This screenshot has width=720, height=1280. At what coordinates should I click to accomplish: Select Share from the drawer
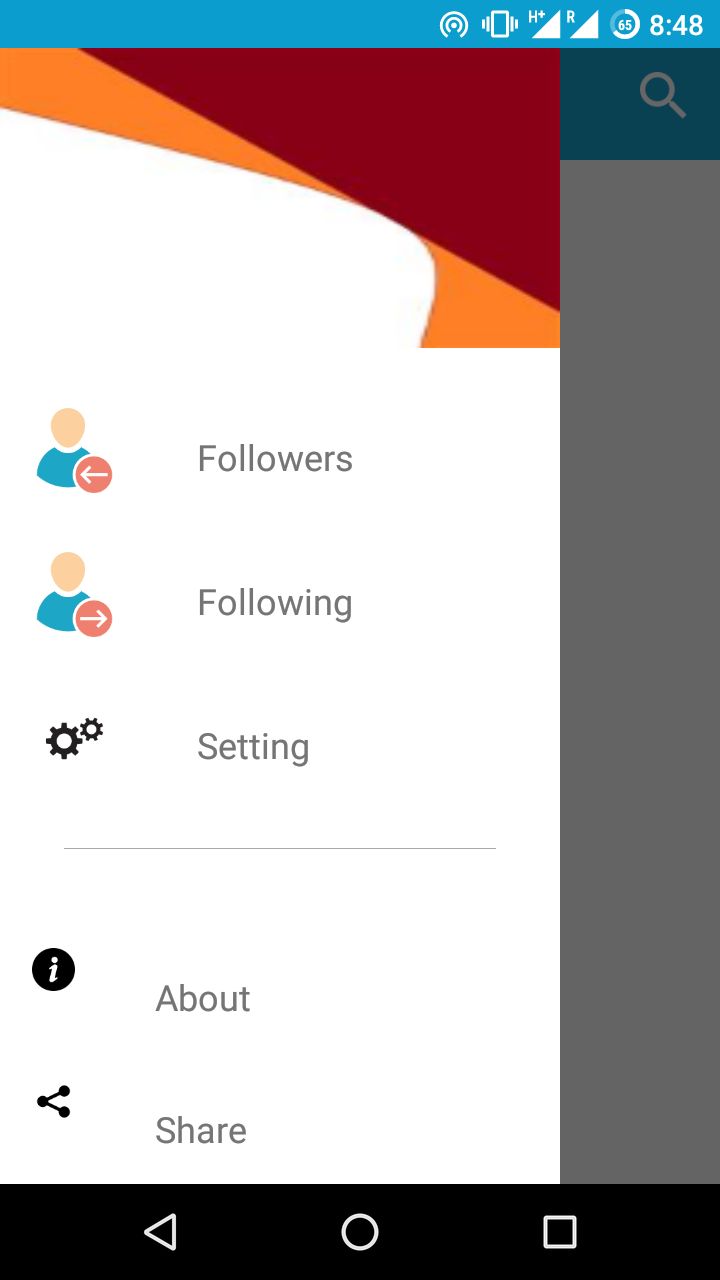click(201, 1130)
